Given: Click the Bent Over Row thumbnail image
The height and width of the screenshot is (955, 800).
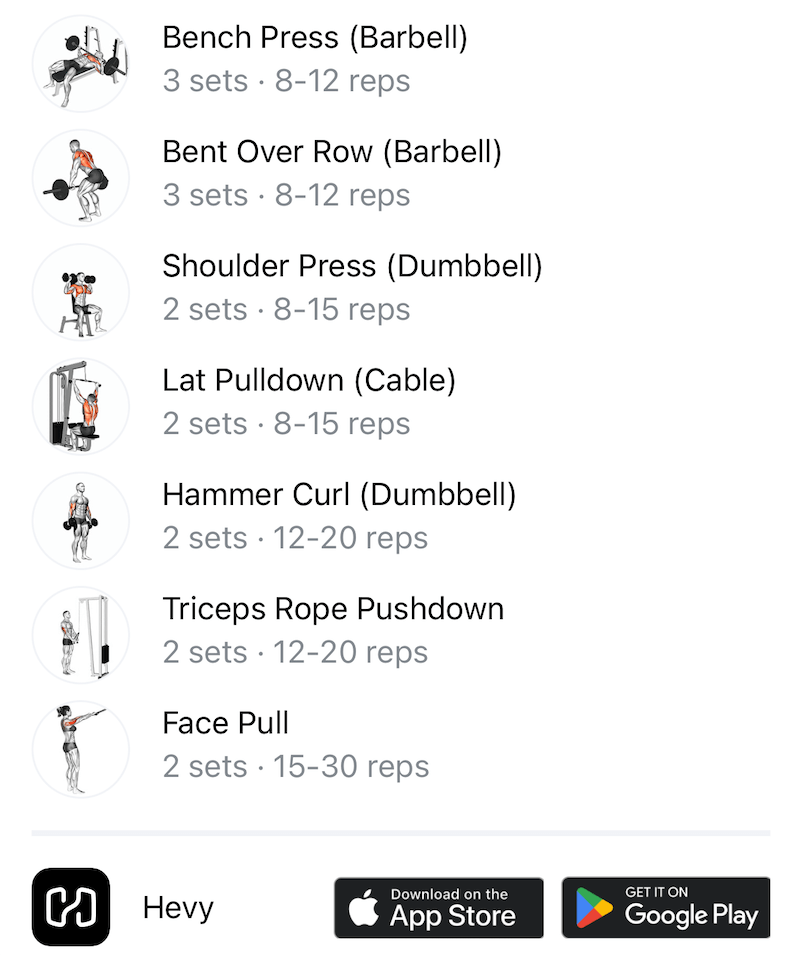Looking at the screenshot, I should point(81,177).
